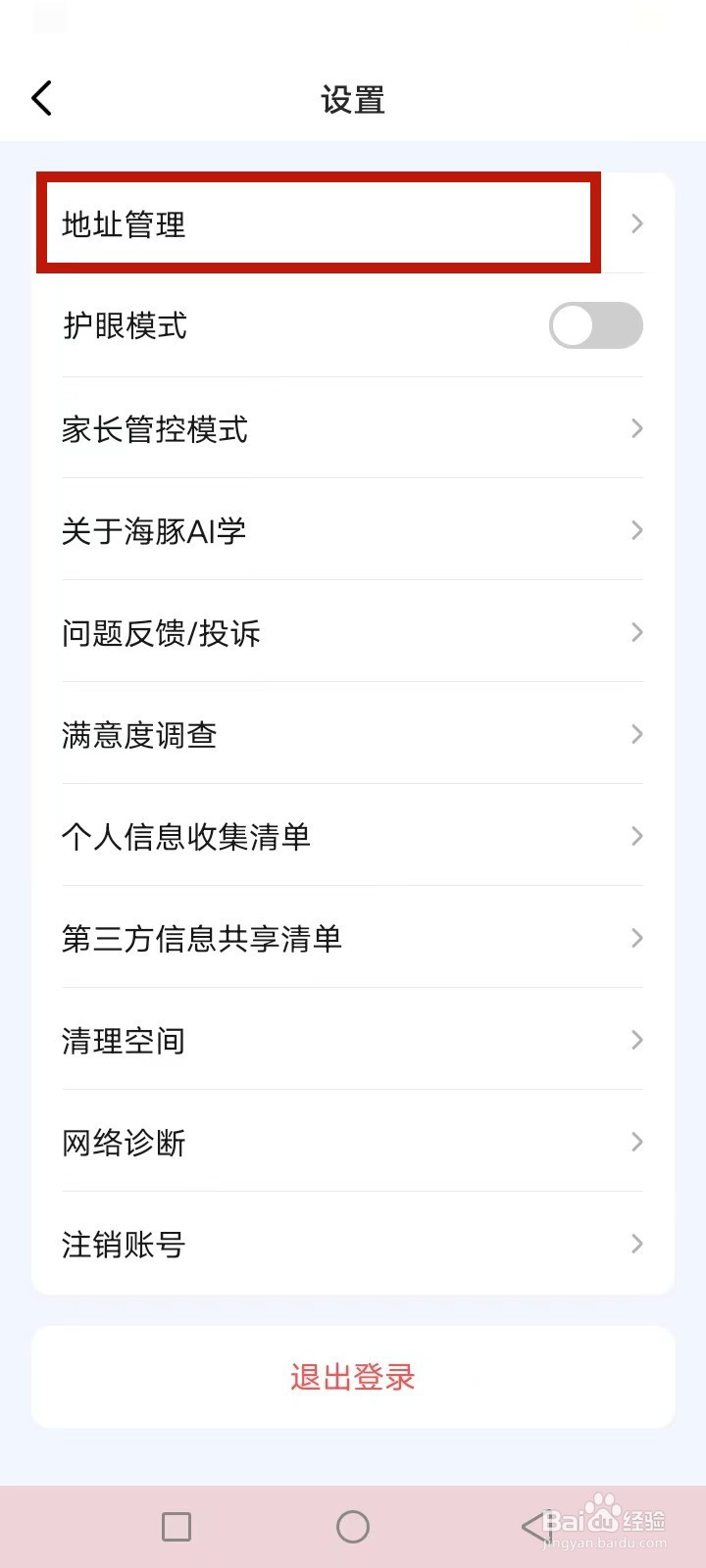This screenshot has width=706, height=1568.
Task: Tap the back arrow to leave settings
Action: pyautogui.click(x=41, y=98)
